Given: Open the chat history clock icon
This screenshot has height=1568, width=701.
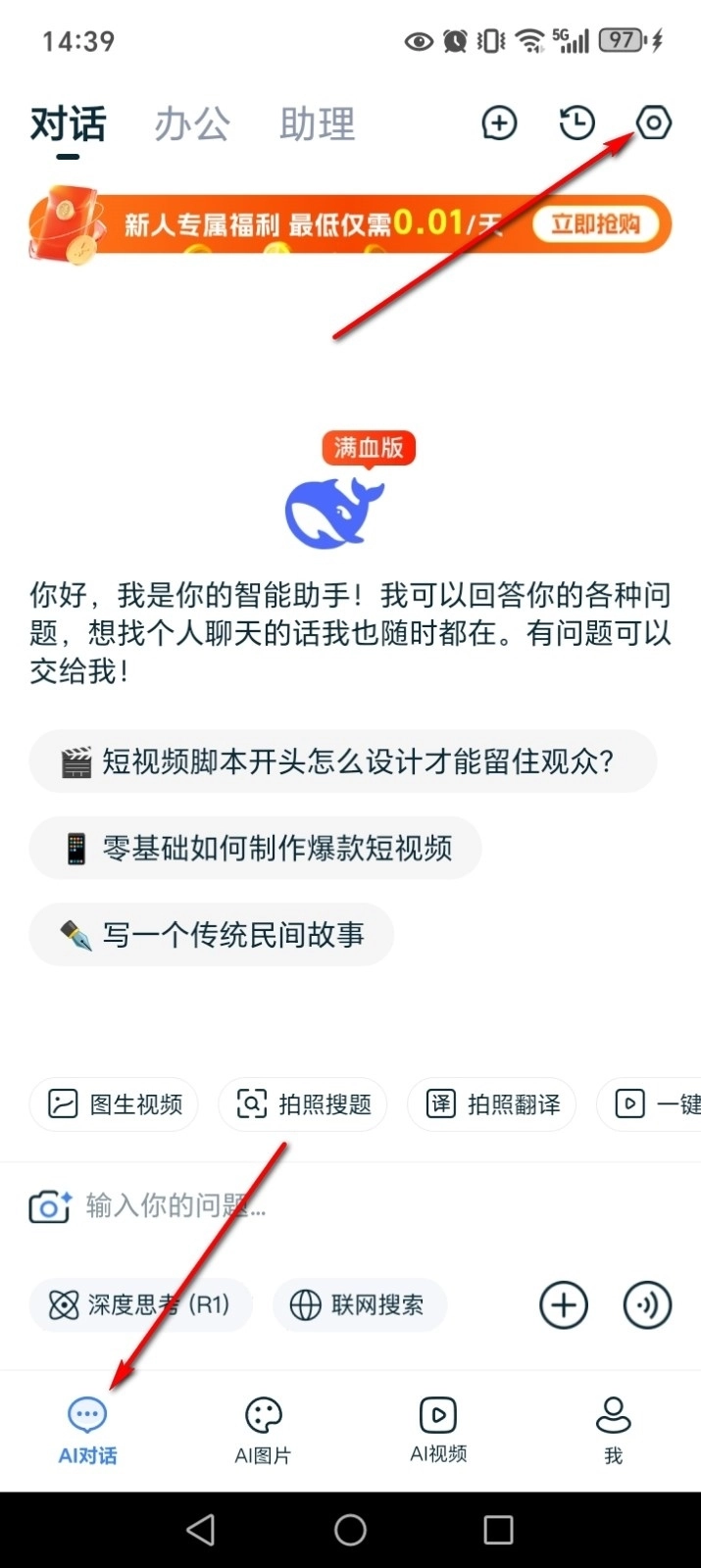Looking at the screenshot, I should 576,123.
